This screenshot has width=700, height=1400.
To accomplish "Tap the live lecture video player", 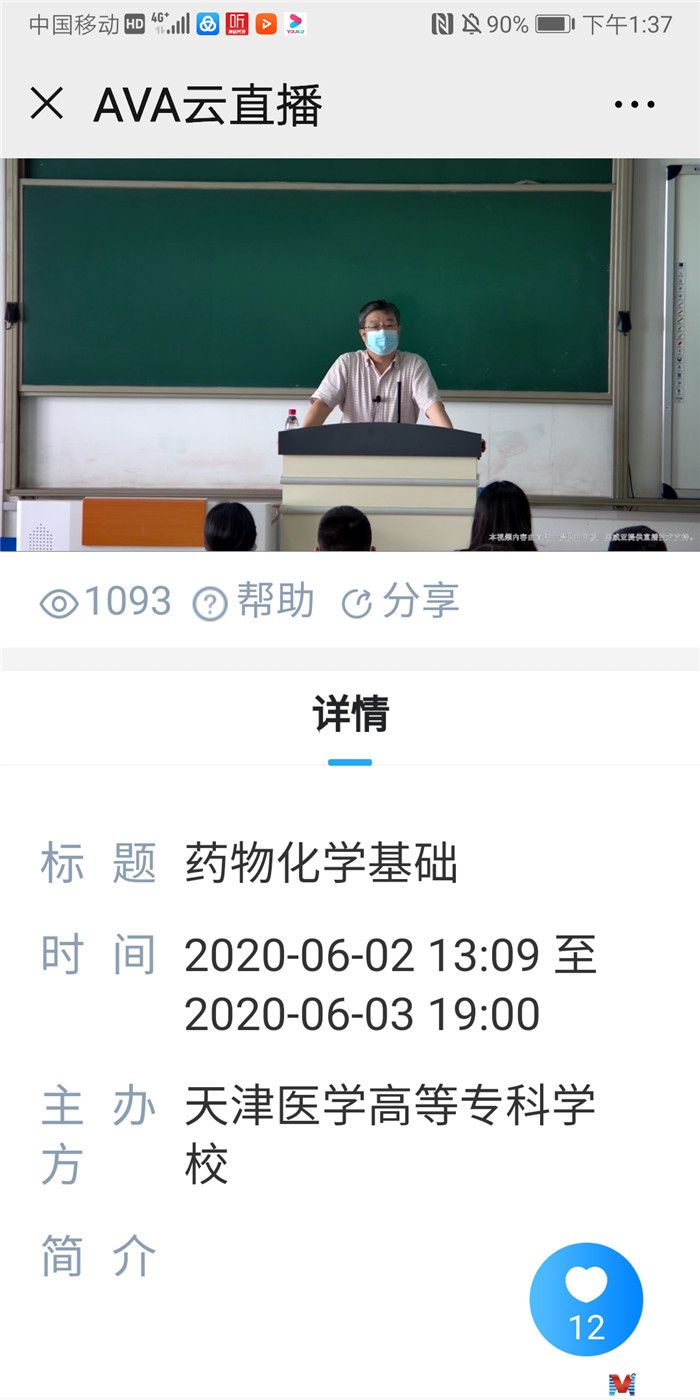I will 350,354.
